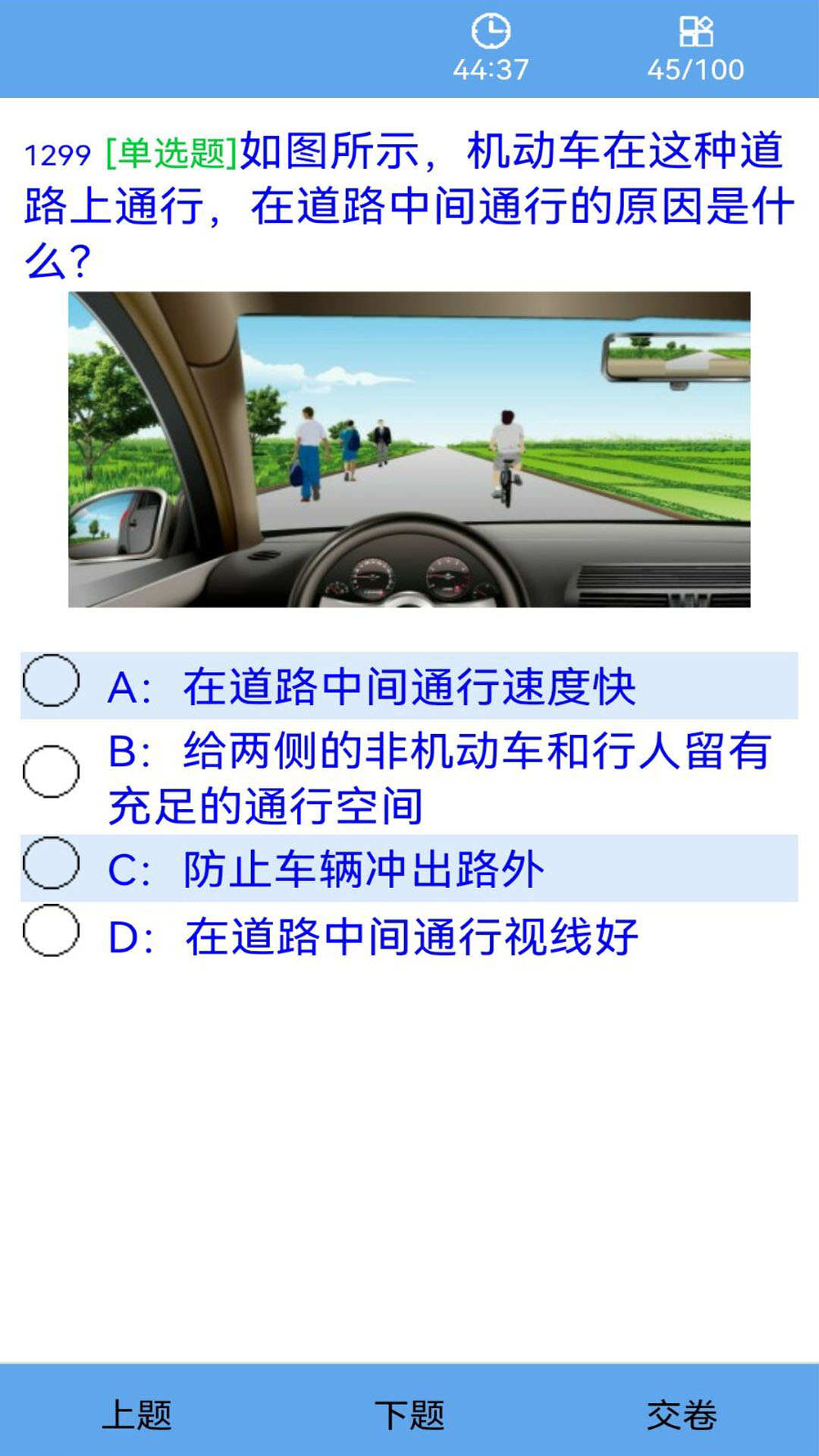Click the question number 1299
The width and height of the screenshot is (819, 1456).
point(55,154)
